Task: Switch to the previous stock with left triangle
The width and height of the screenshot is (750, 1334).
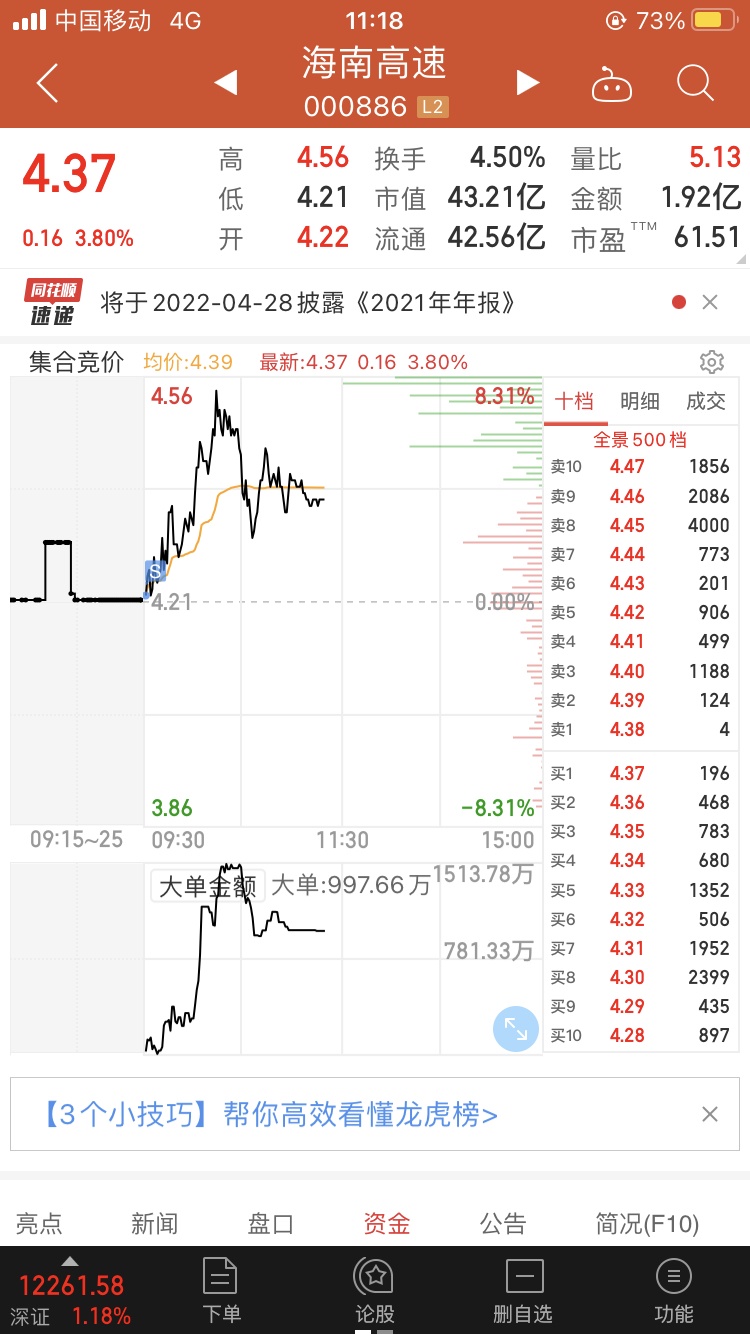Action: click(226, 82)
